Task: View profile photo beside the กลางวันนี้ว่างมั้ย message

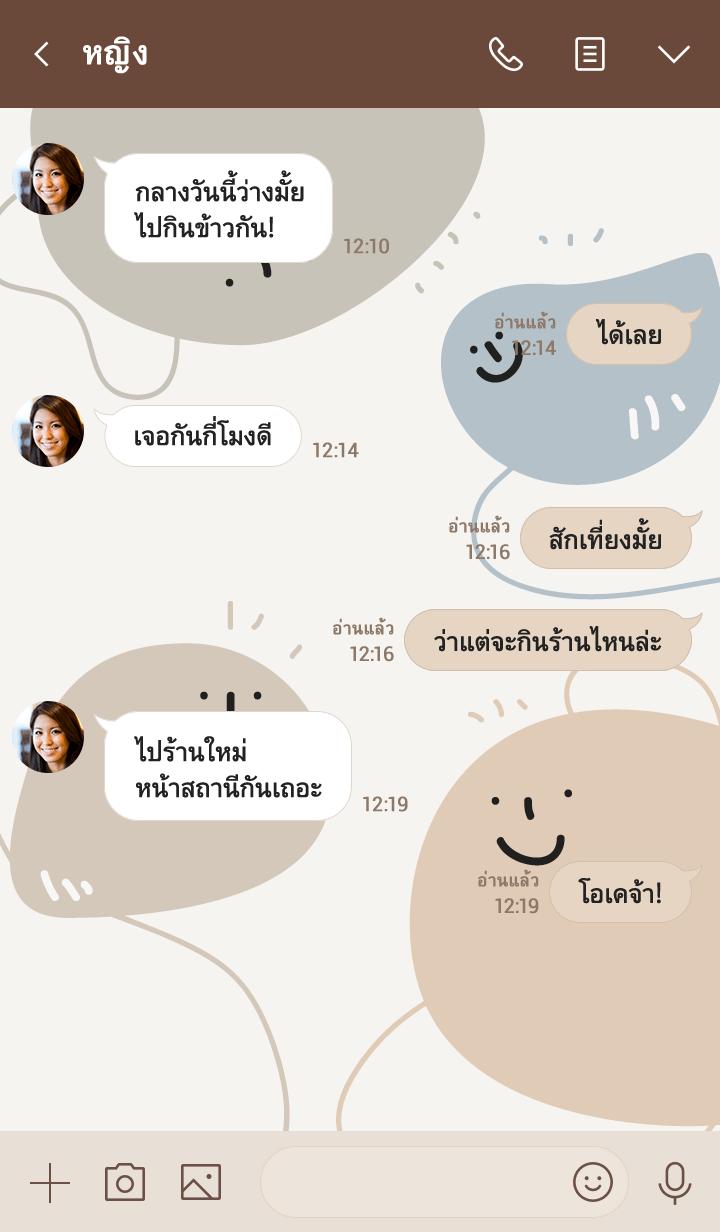Action: [48, 180]
